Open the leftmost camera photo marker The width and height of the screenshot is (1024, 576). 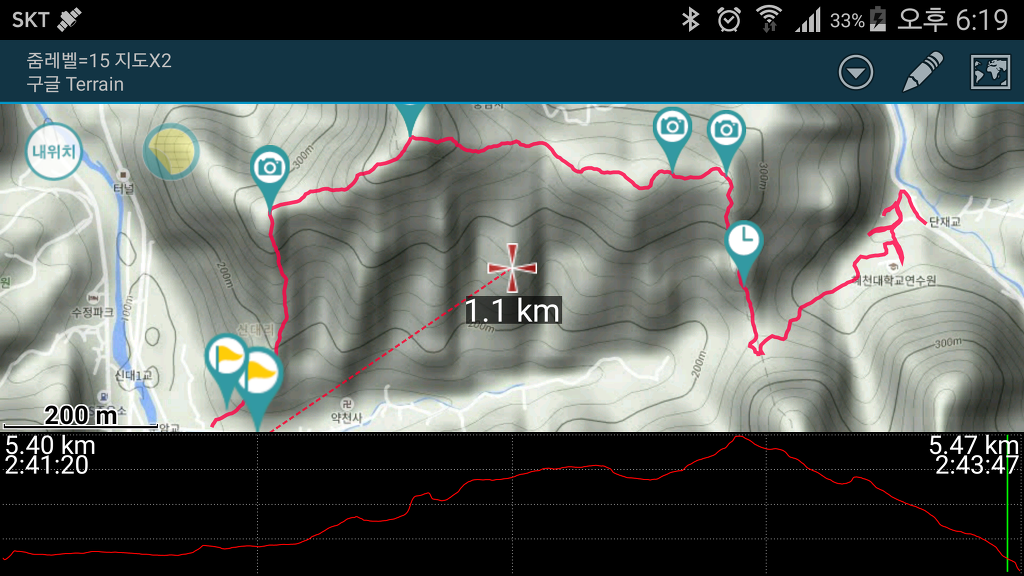point(268,168)
